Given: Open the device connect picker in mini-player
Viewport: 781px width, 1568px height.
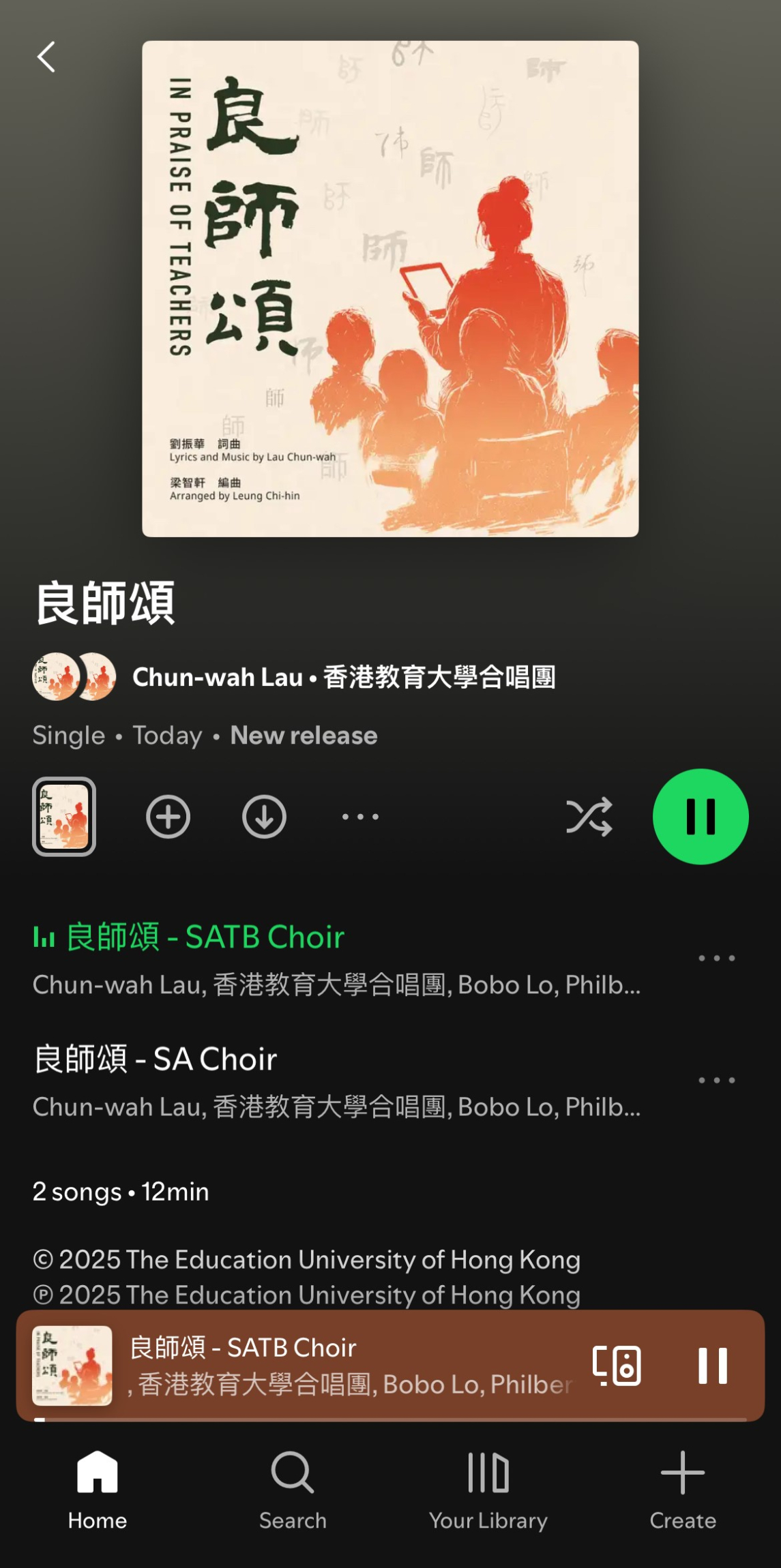Looking at the screenshot, I should click(x=617, y=1365).
